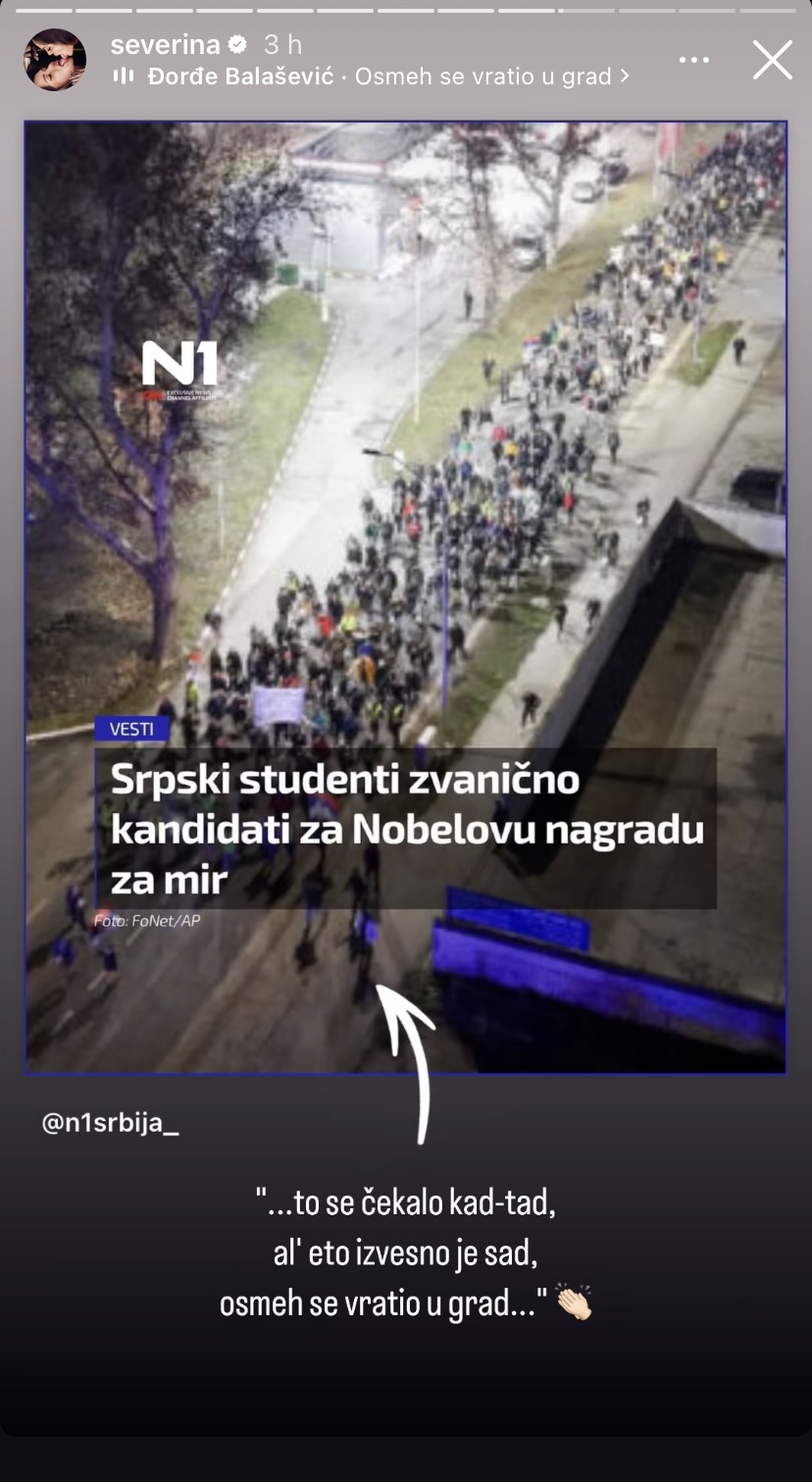
Task: Open the severina username link
Action: (x=165, y=44)
